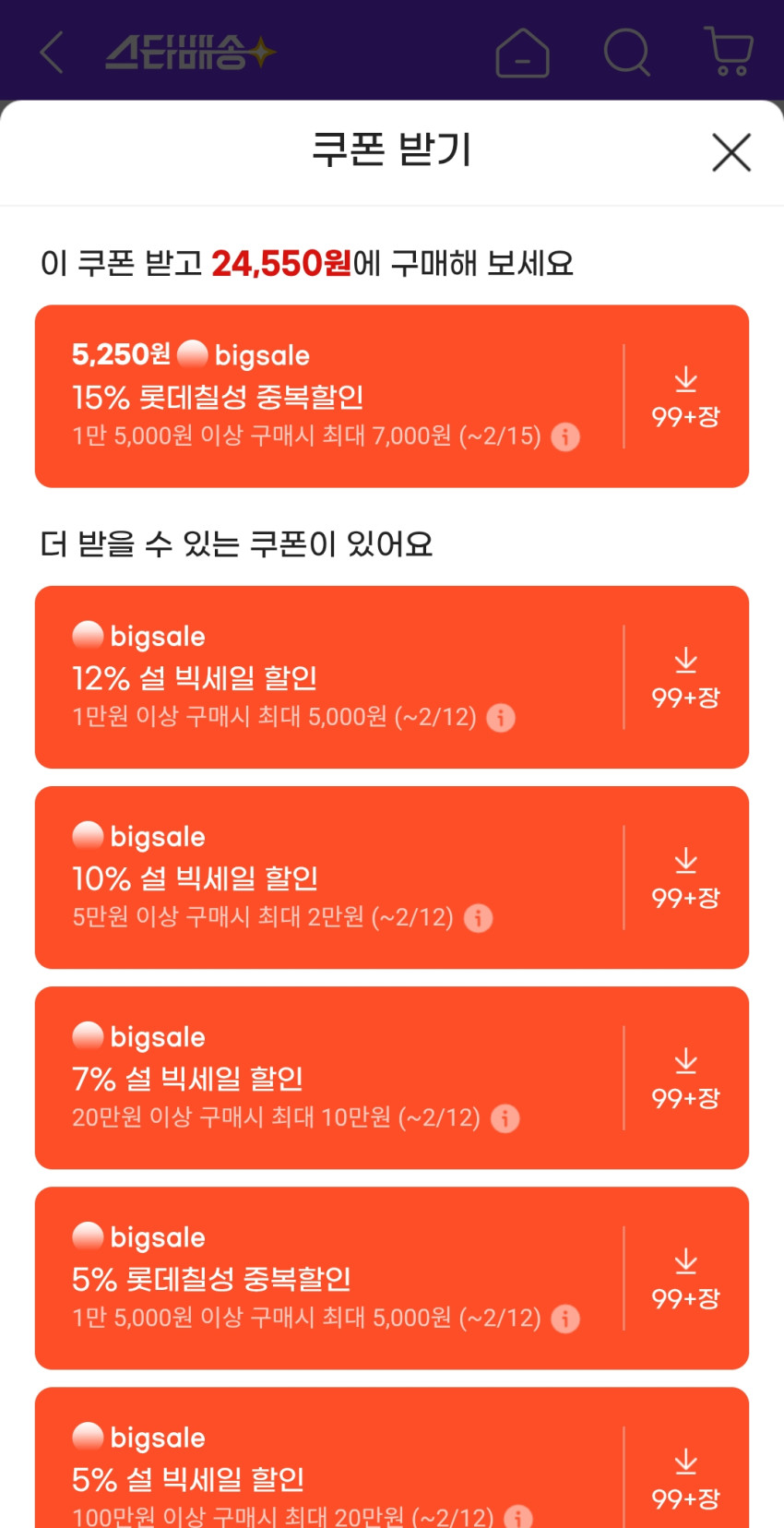
Task: Show info for 10% 설 빅세일 coupon
Action: click(478, 918)
